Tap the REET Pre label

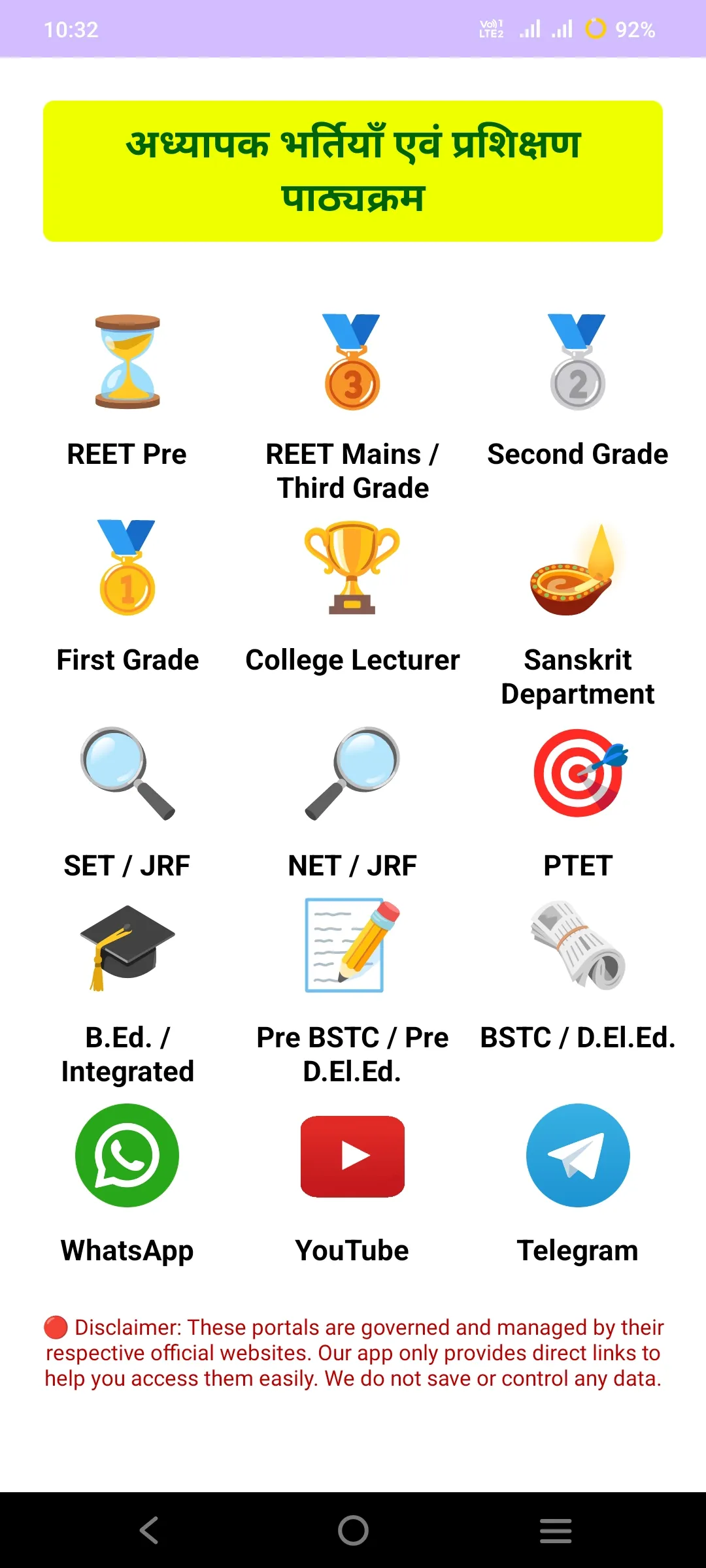(126, 453)
